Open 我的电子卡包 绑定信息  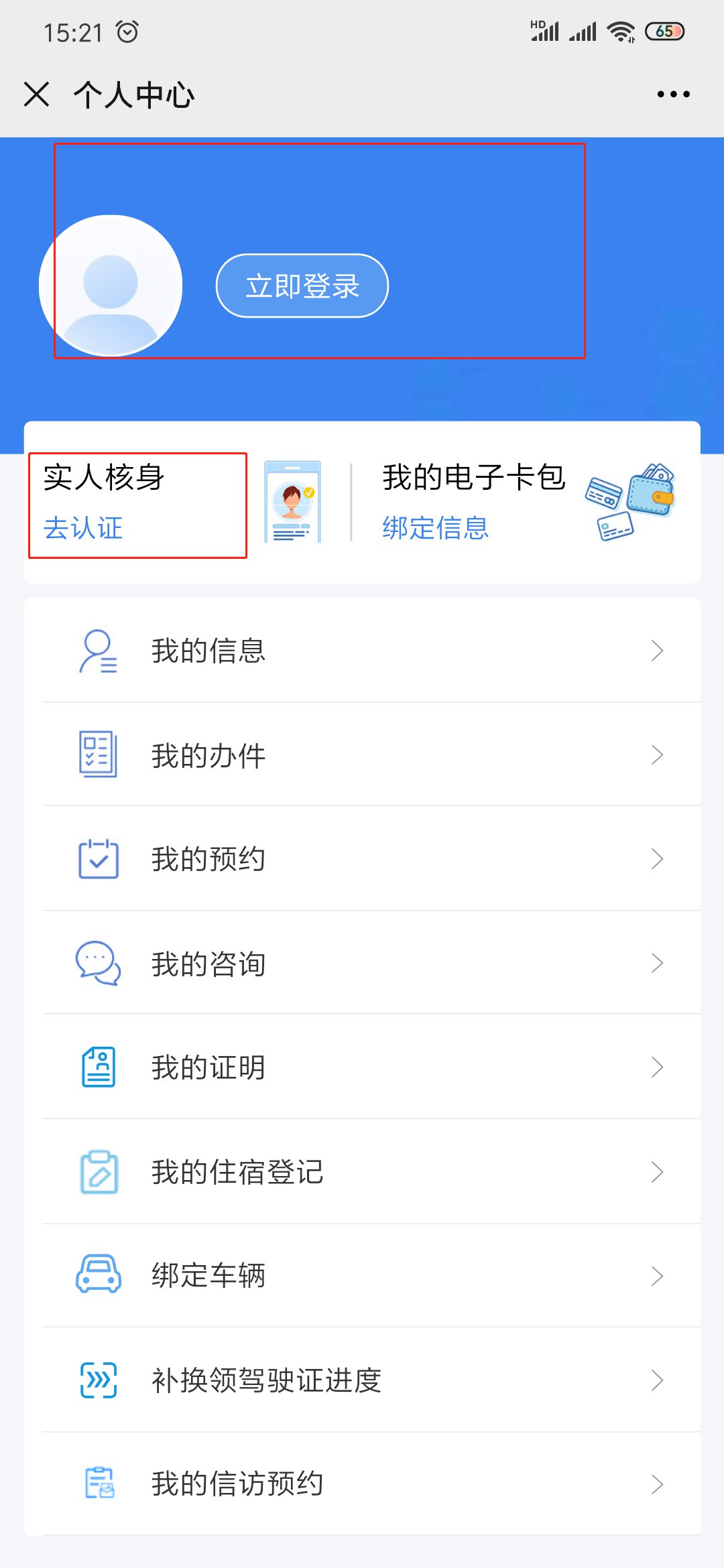436,528
